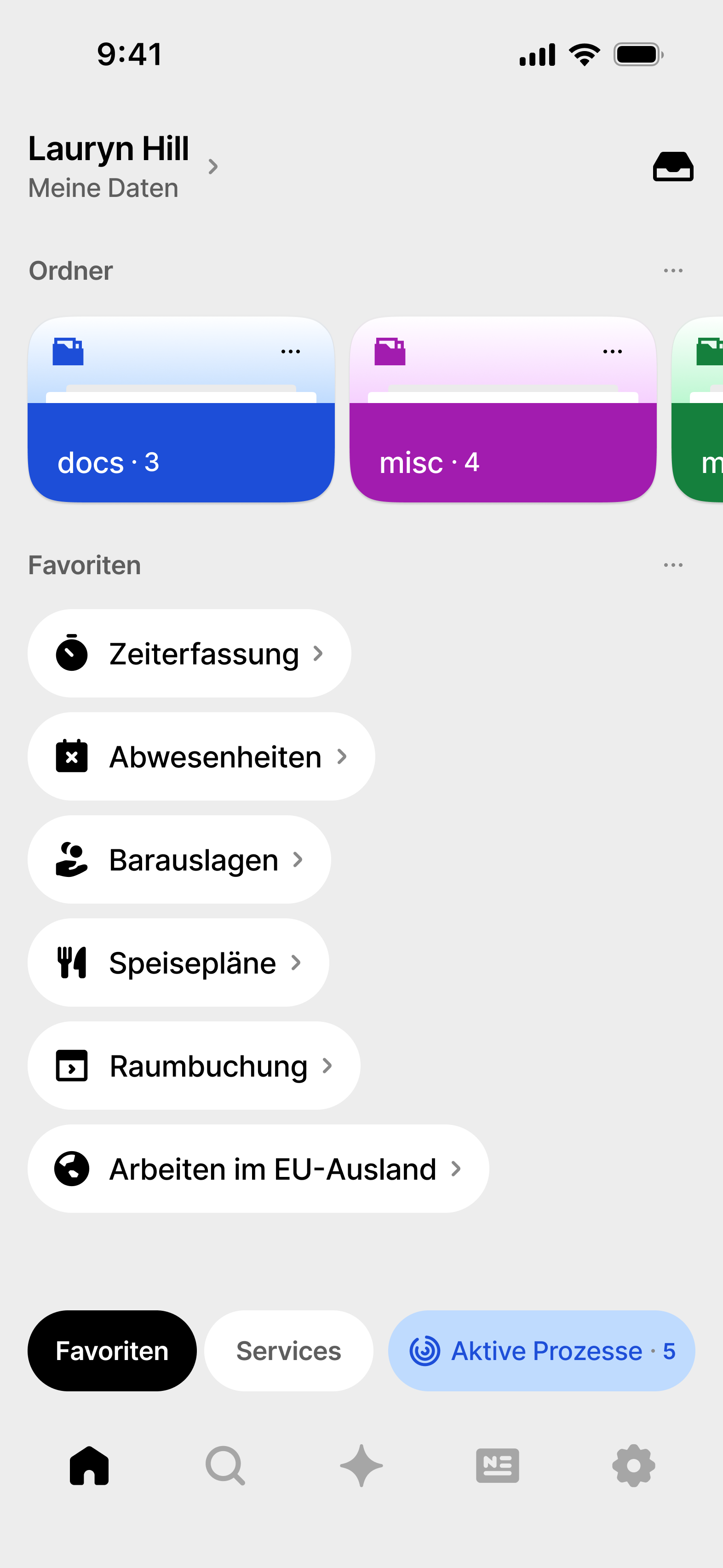Image resolution: width=723 pixels, height=1568 pixels.
Task: Switch to the Services chip
Action: click(x=288, y=1351)
